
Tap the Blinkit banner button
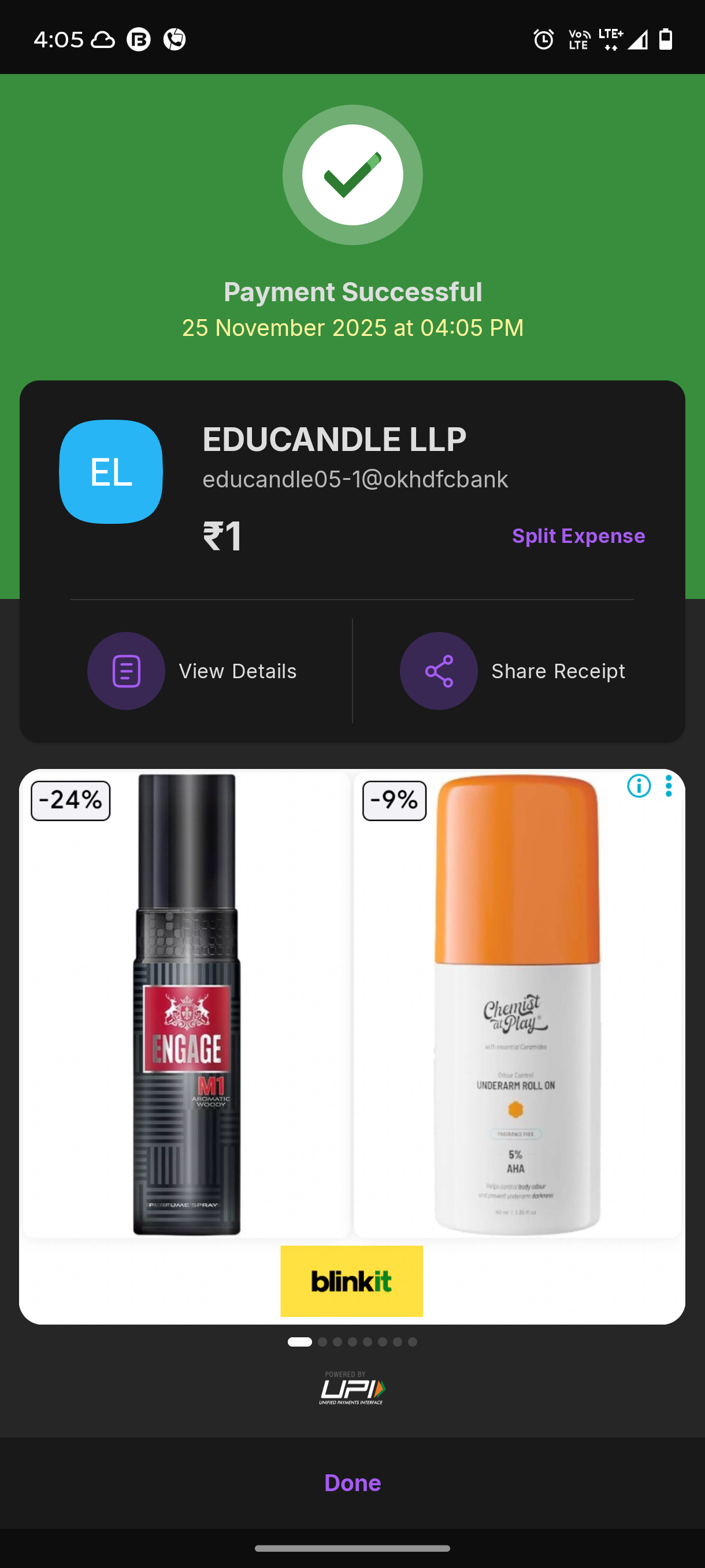click(x=351, y=1281)
